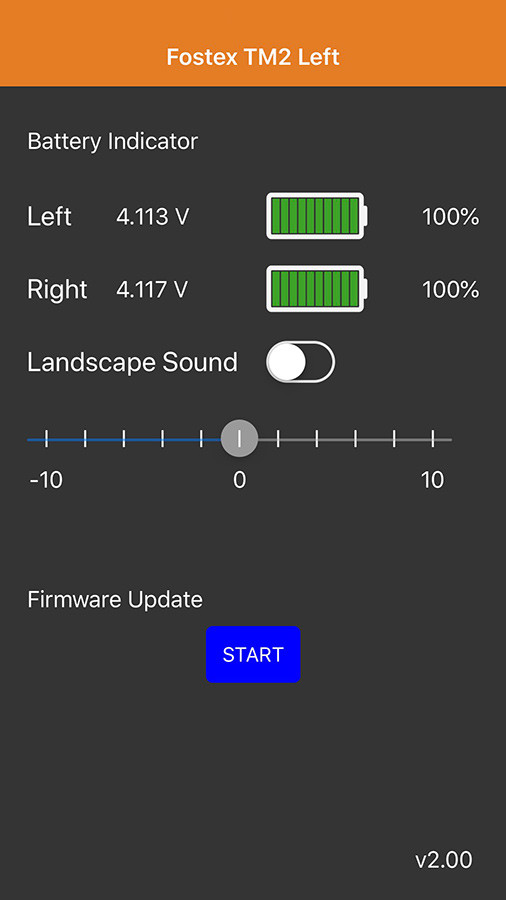Tap the START firmware update button
The width and height of the screenshot is (506, 900).
click(253, 654)
